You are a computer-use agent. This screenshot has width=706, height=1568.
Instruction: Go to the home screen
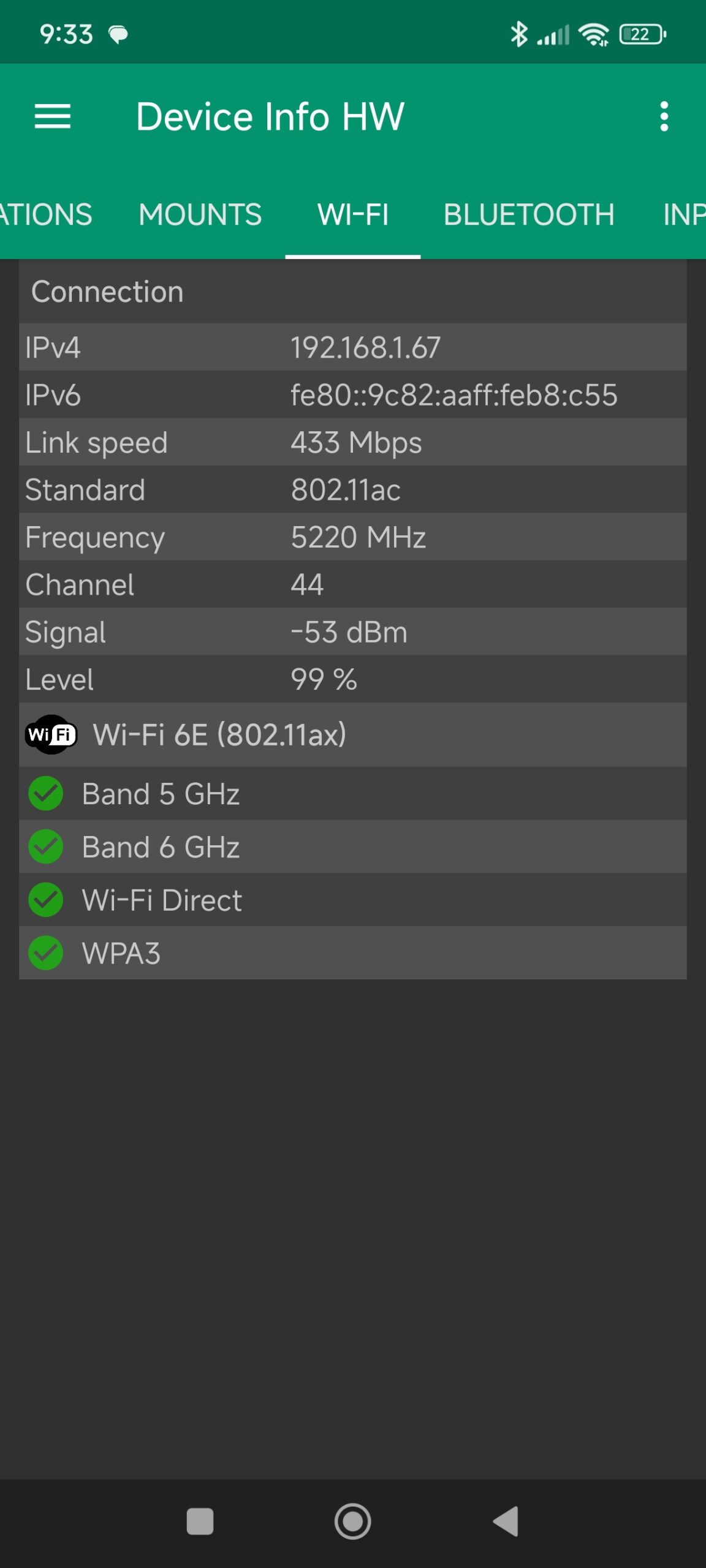coord(353,1521)
